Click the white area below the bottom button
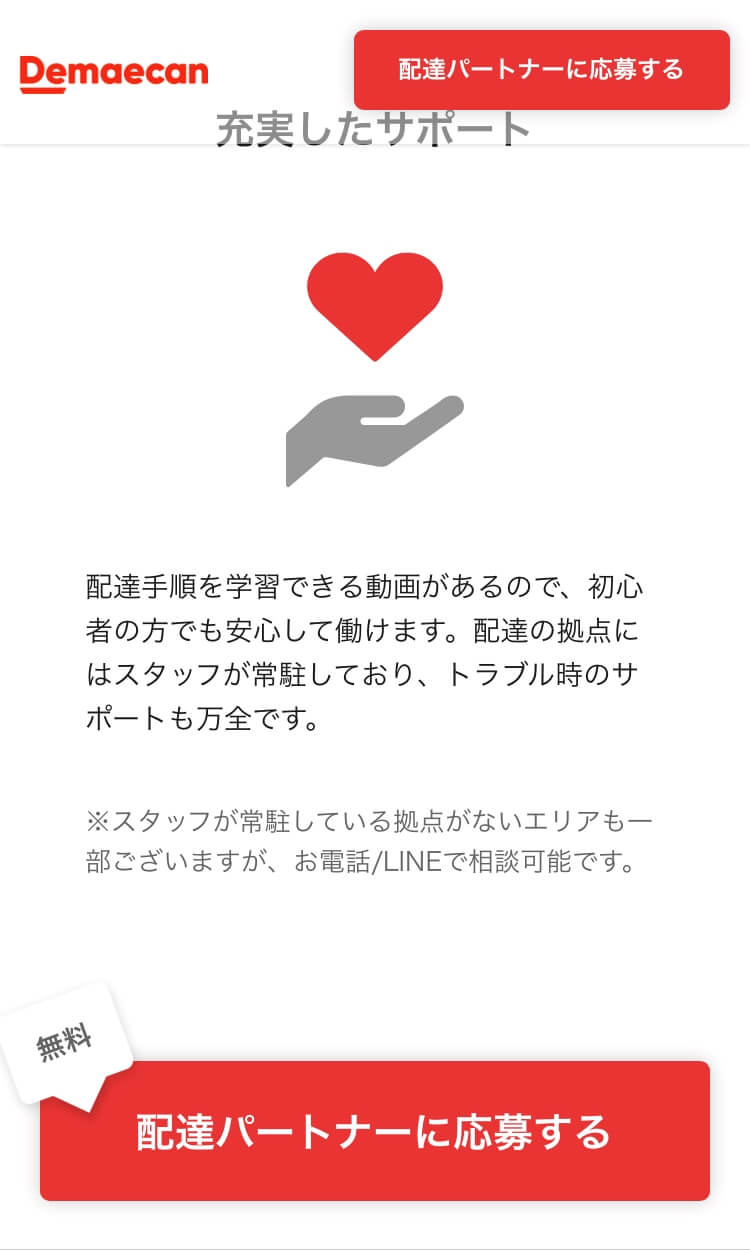This screenshot has height=1250, width=750. tap(375, 1225)
